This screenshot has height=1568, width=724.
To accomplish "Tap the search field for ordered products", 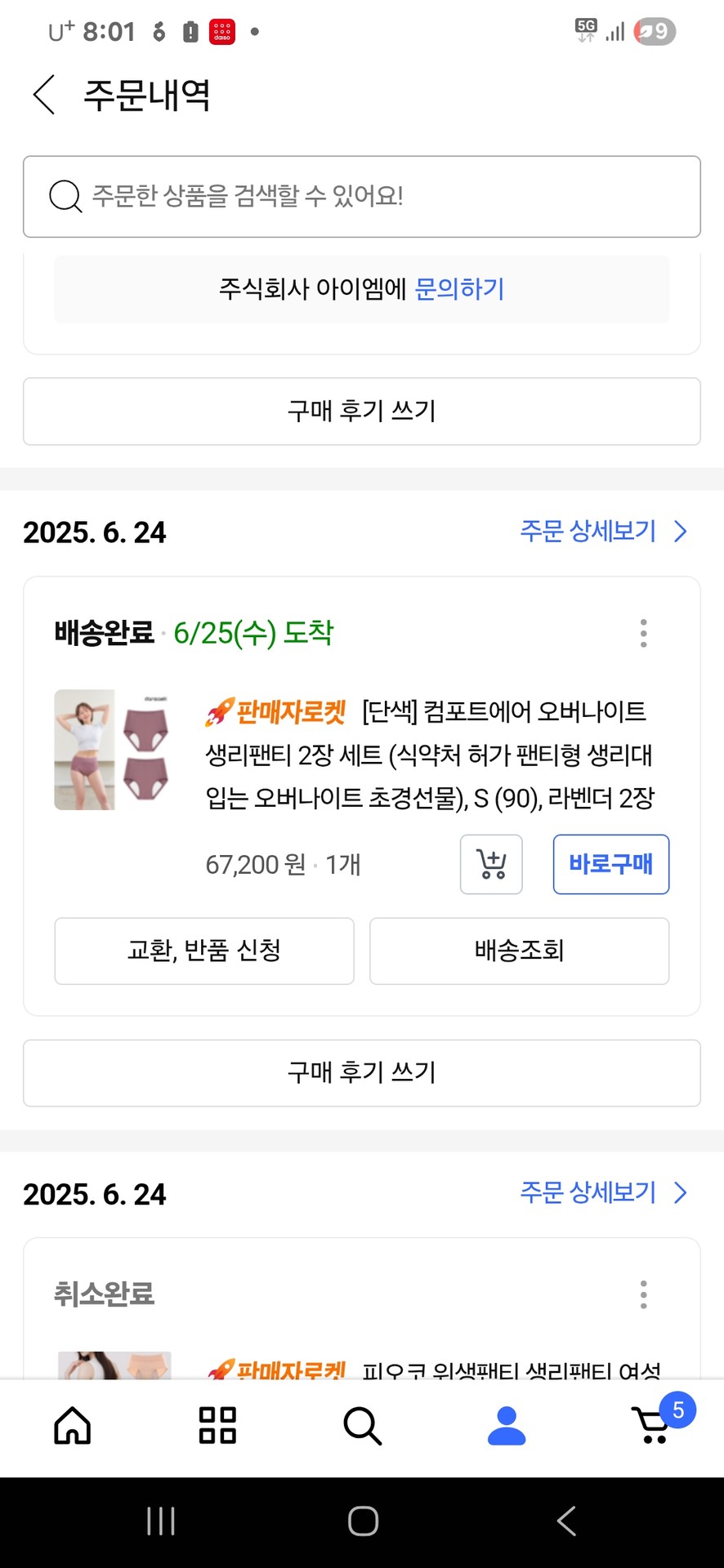I will click(x=362, y=197).
